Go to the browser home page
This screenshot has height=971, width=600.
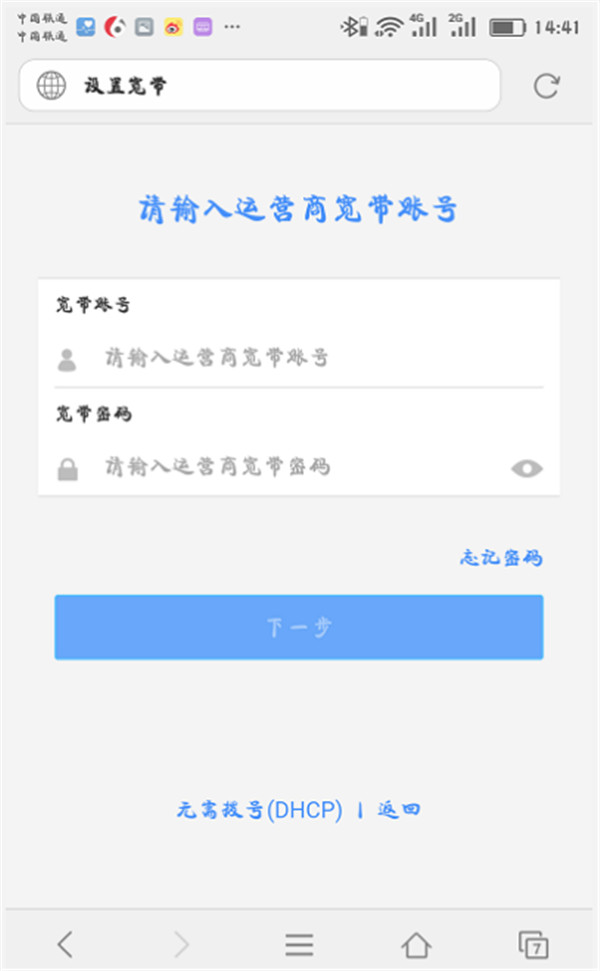[416, 943]
